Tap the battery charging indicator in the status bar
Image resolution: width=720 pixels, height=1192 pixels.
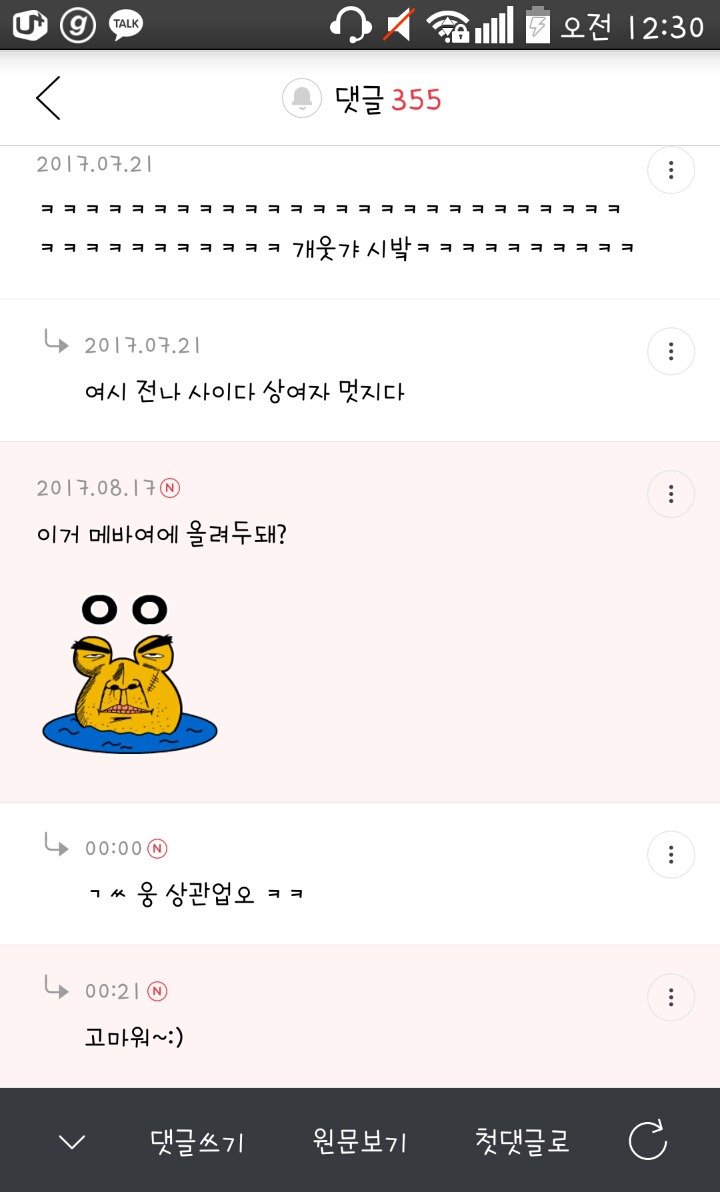[533, 25]
